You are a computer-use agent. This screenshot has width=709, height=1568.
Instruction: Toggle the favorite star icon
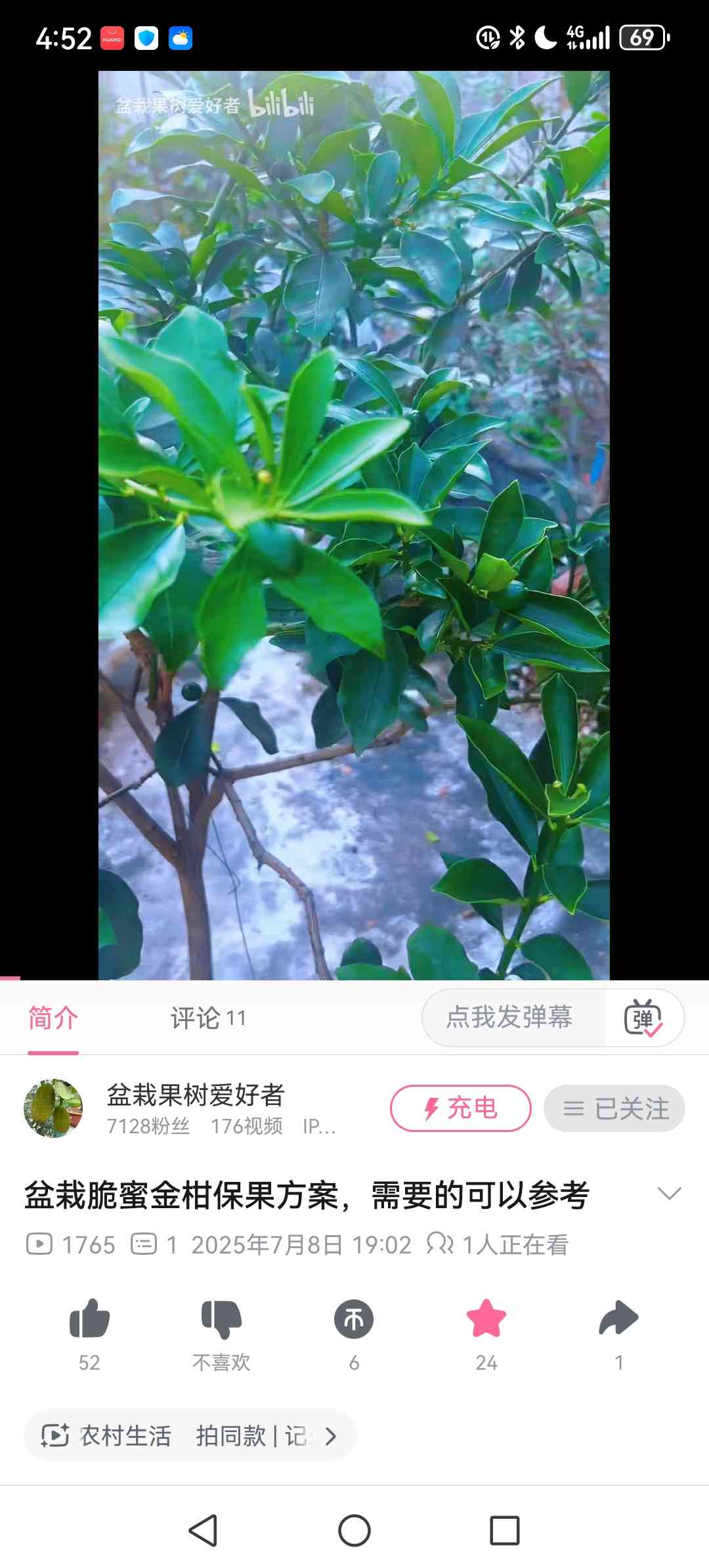pyautogui.click(x=486, y=1318)
